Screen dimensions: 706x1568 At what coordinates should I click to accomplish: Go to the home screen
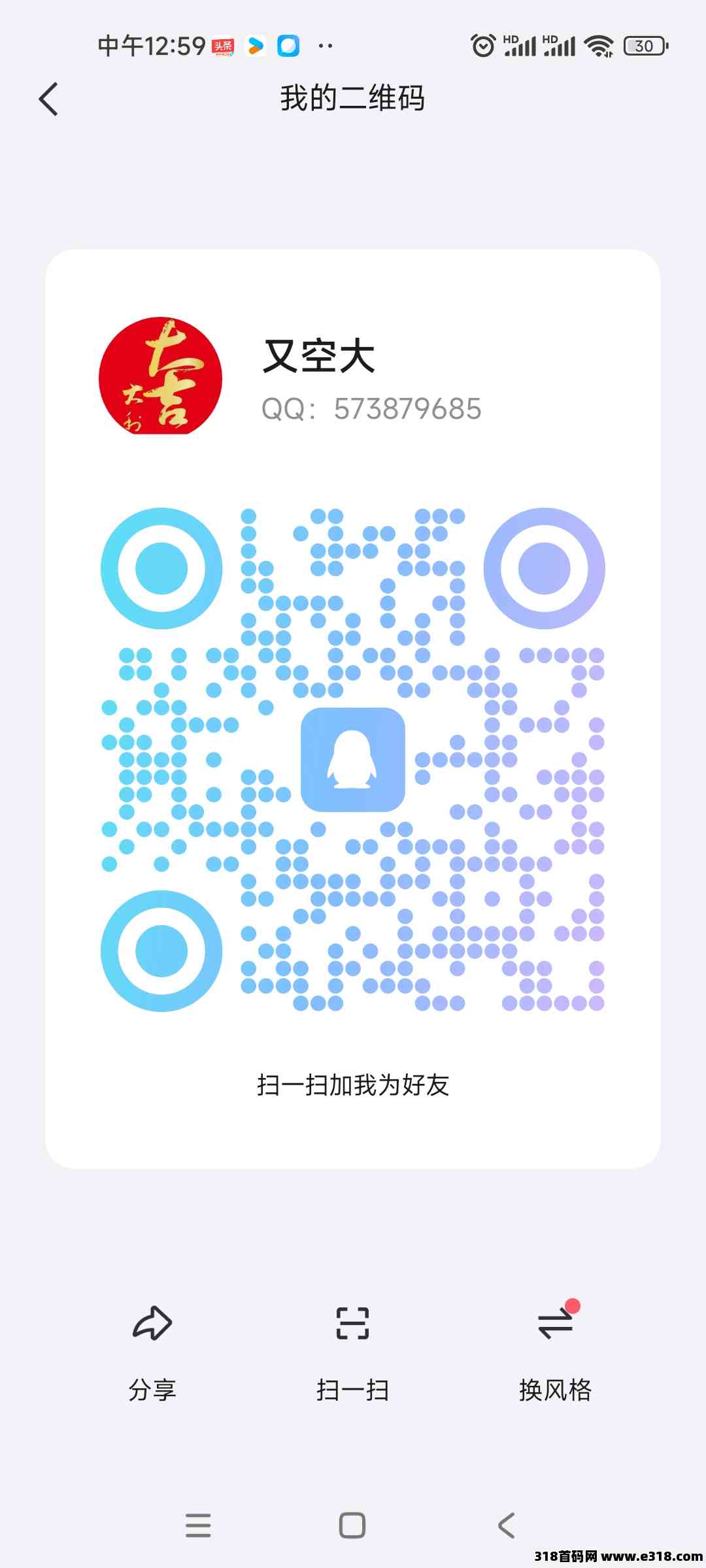352,1526
